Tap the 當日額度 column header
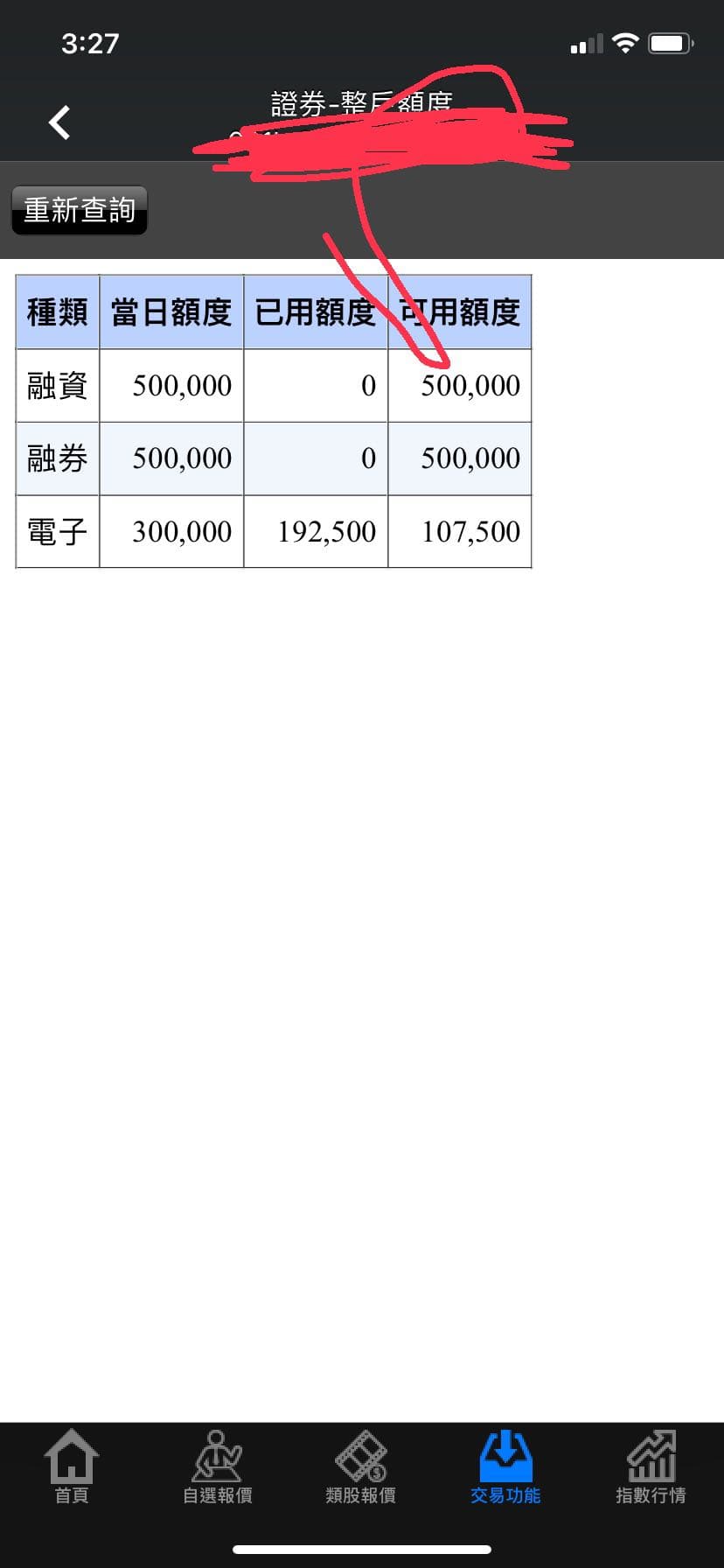 coord(171,311)
